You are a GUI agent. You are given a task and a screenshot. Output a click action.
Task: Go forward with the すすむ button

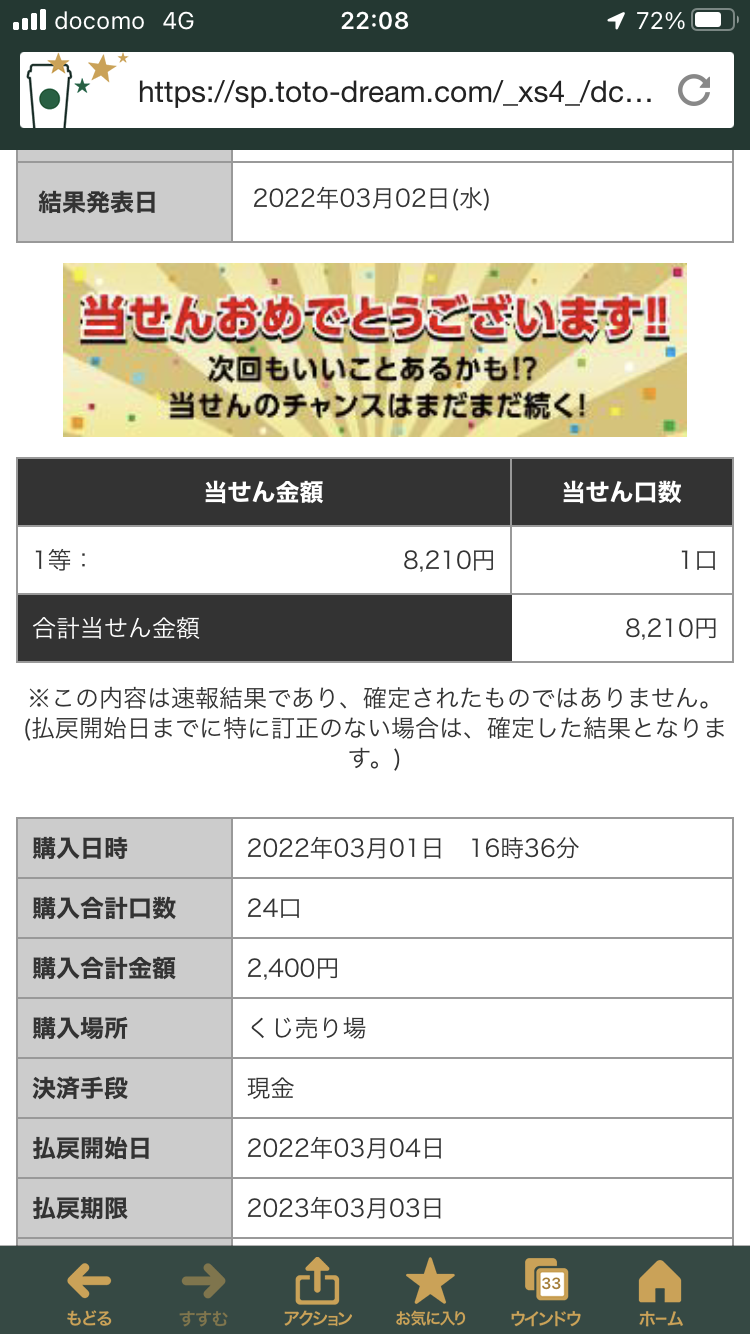tap(204, 1292)
